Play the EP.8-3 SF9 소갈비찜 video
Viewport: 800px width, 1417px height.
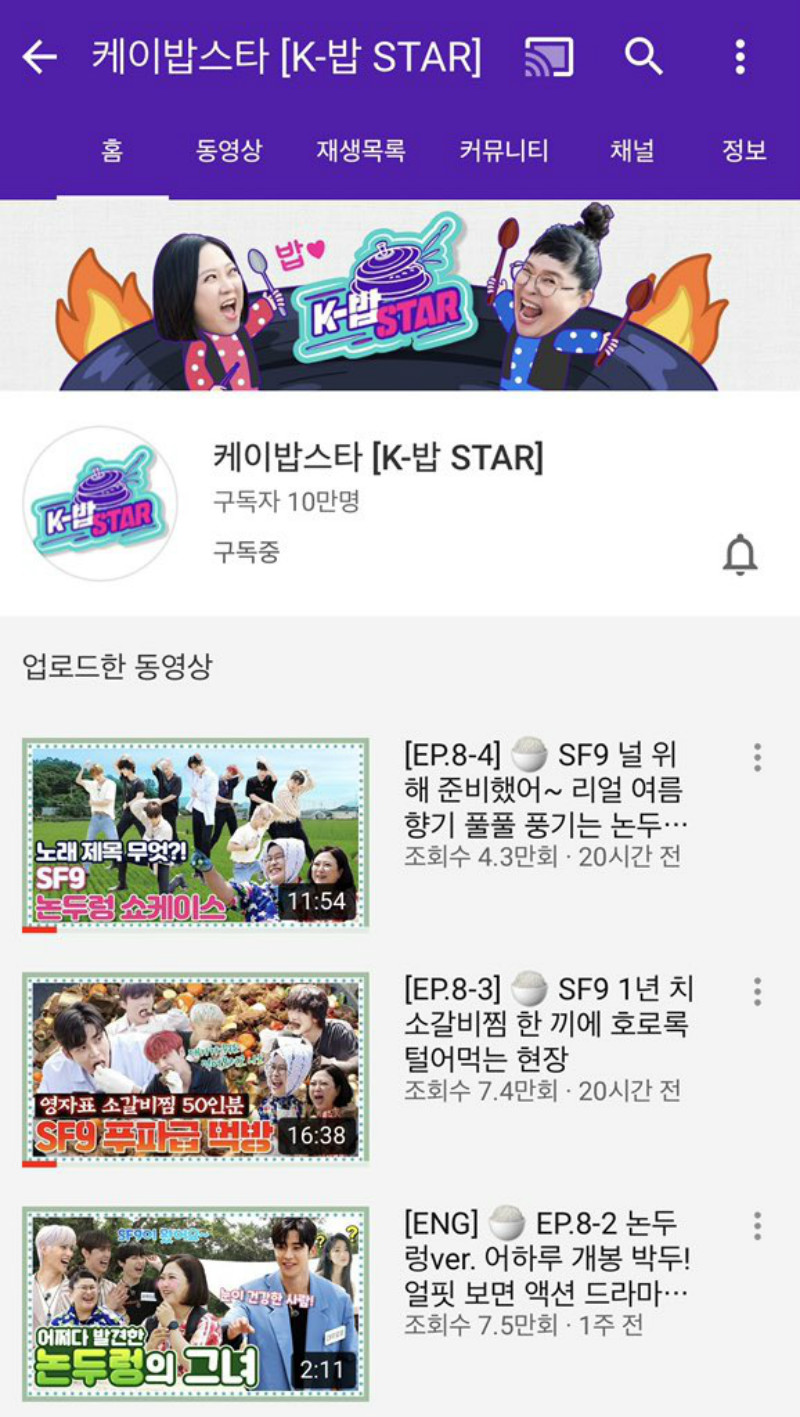[196, 1067]
